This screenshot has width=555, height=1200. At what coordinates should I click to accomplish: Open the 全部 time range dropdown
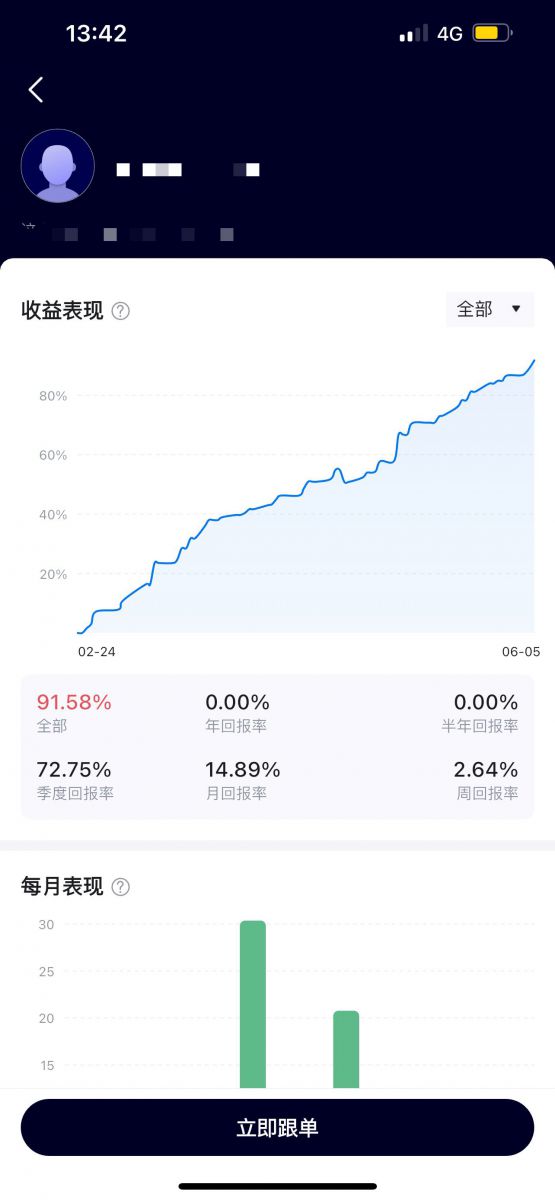[490, 310]
